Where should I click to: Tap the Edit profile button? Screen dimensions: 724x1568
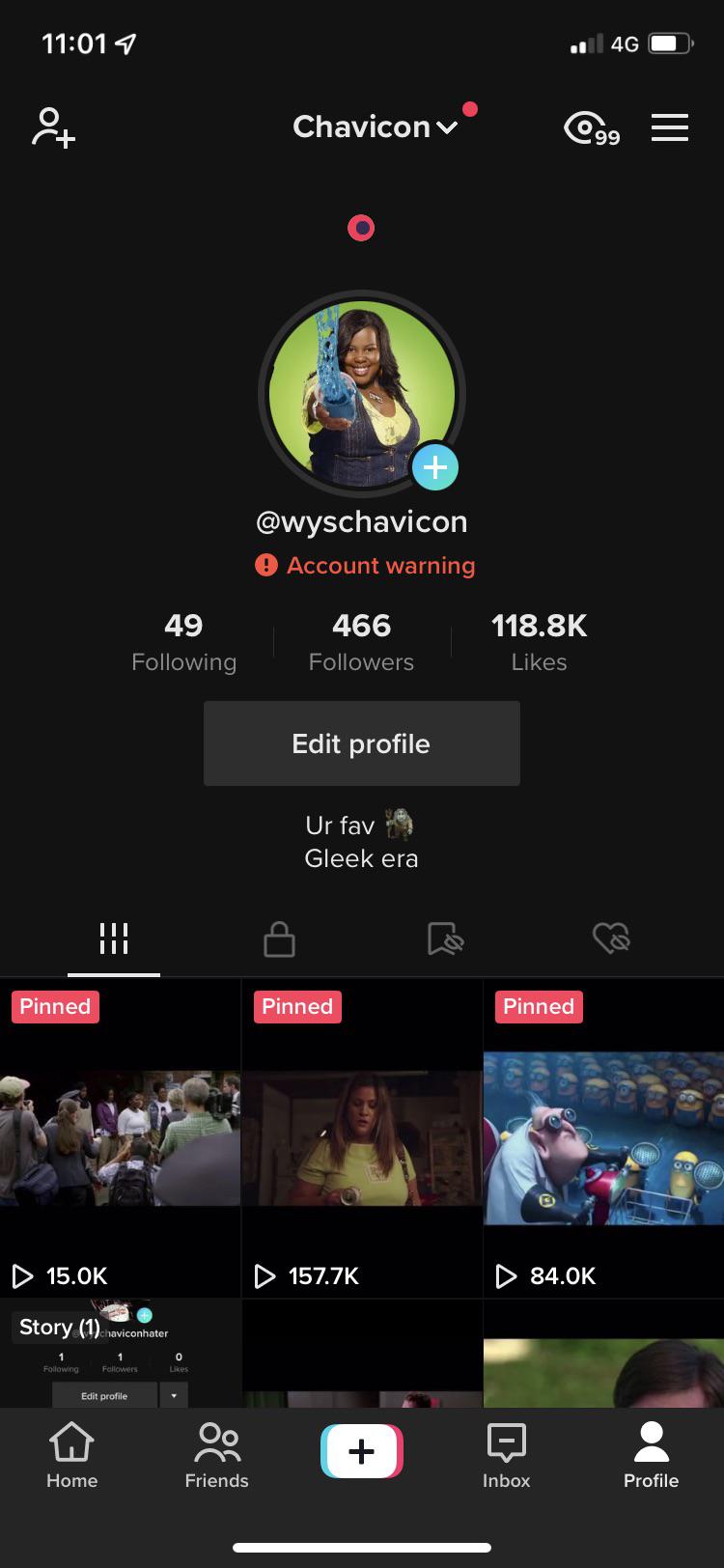pos(361,743)
